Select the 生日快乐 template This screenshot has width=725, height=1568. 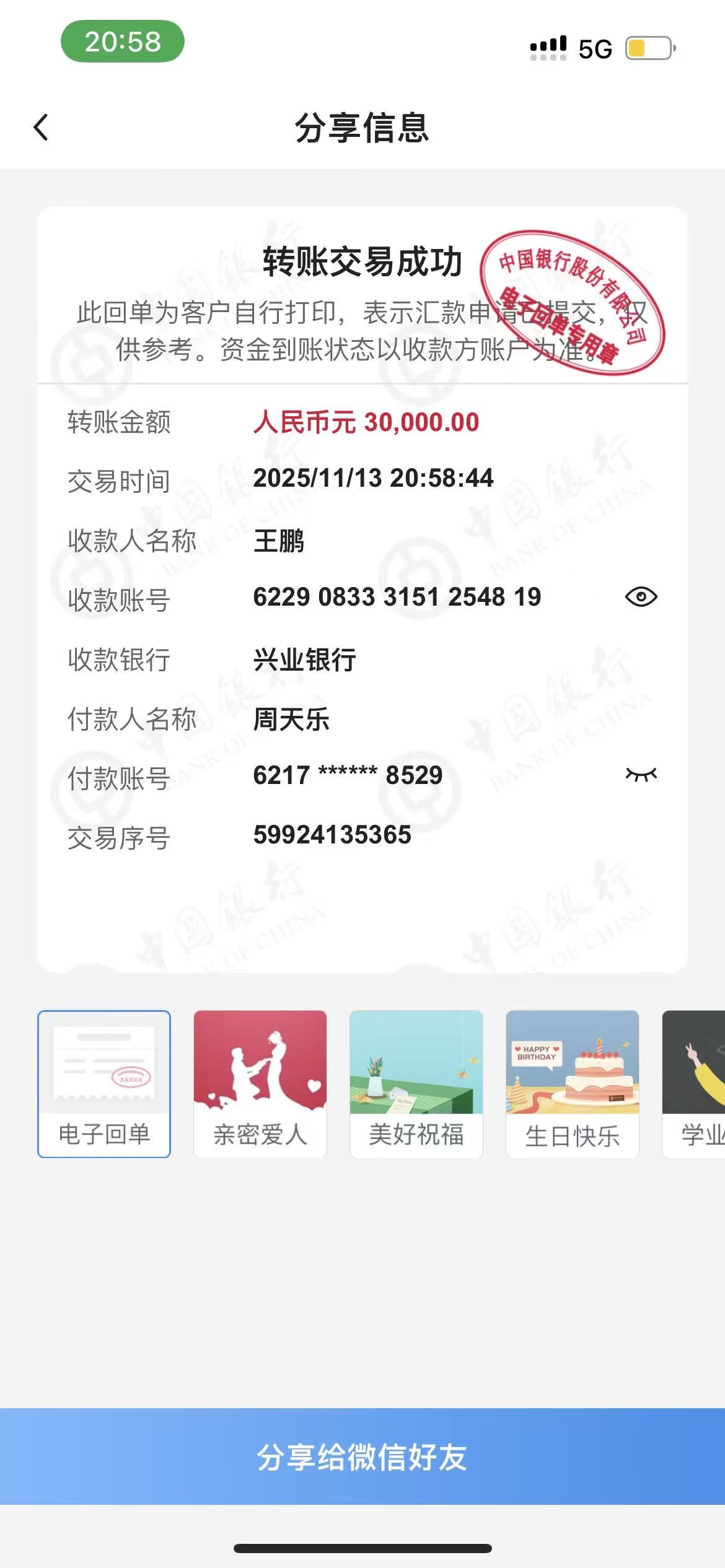(573, 1084)
